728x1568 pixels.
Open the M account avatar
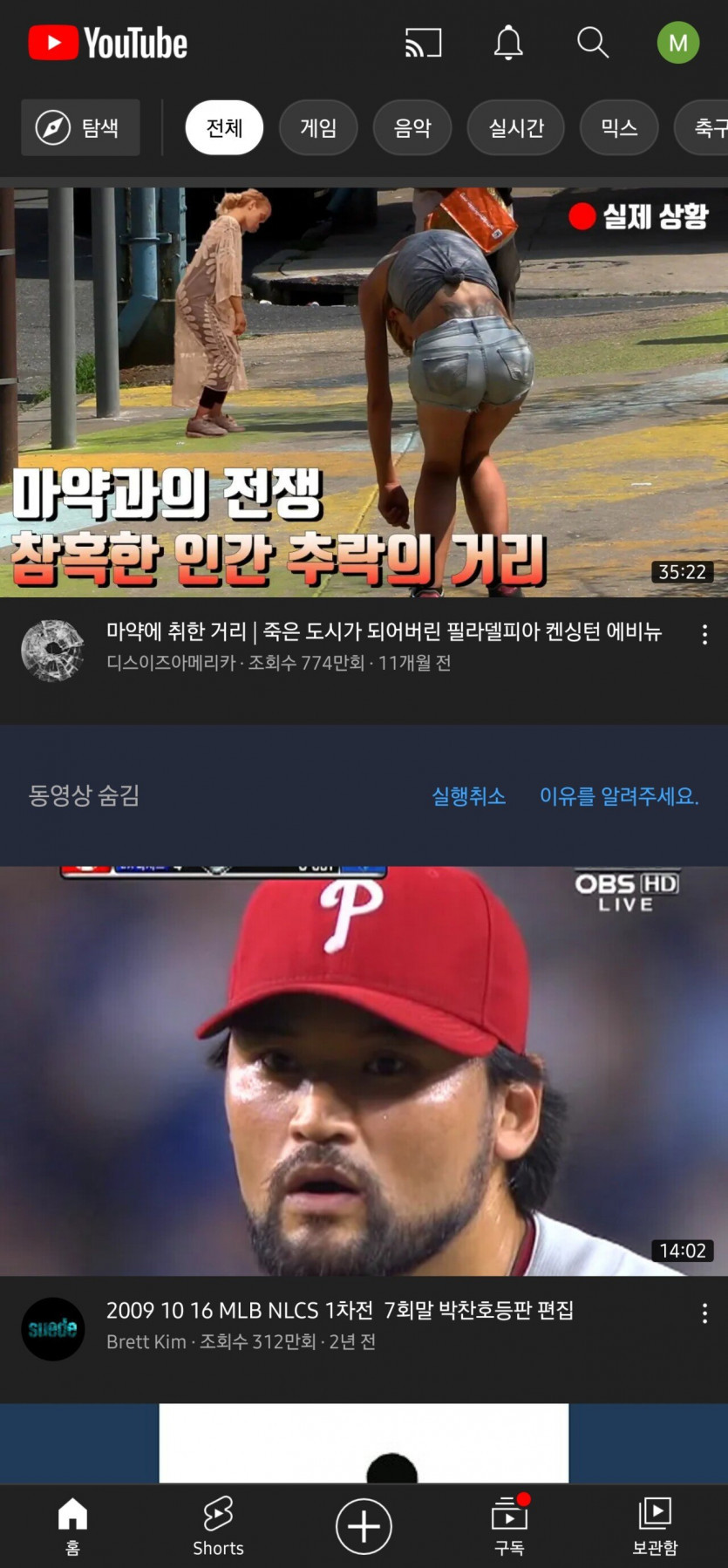click(x=677, y=43)
